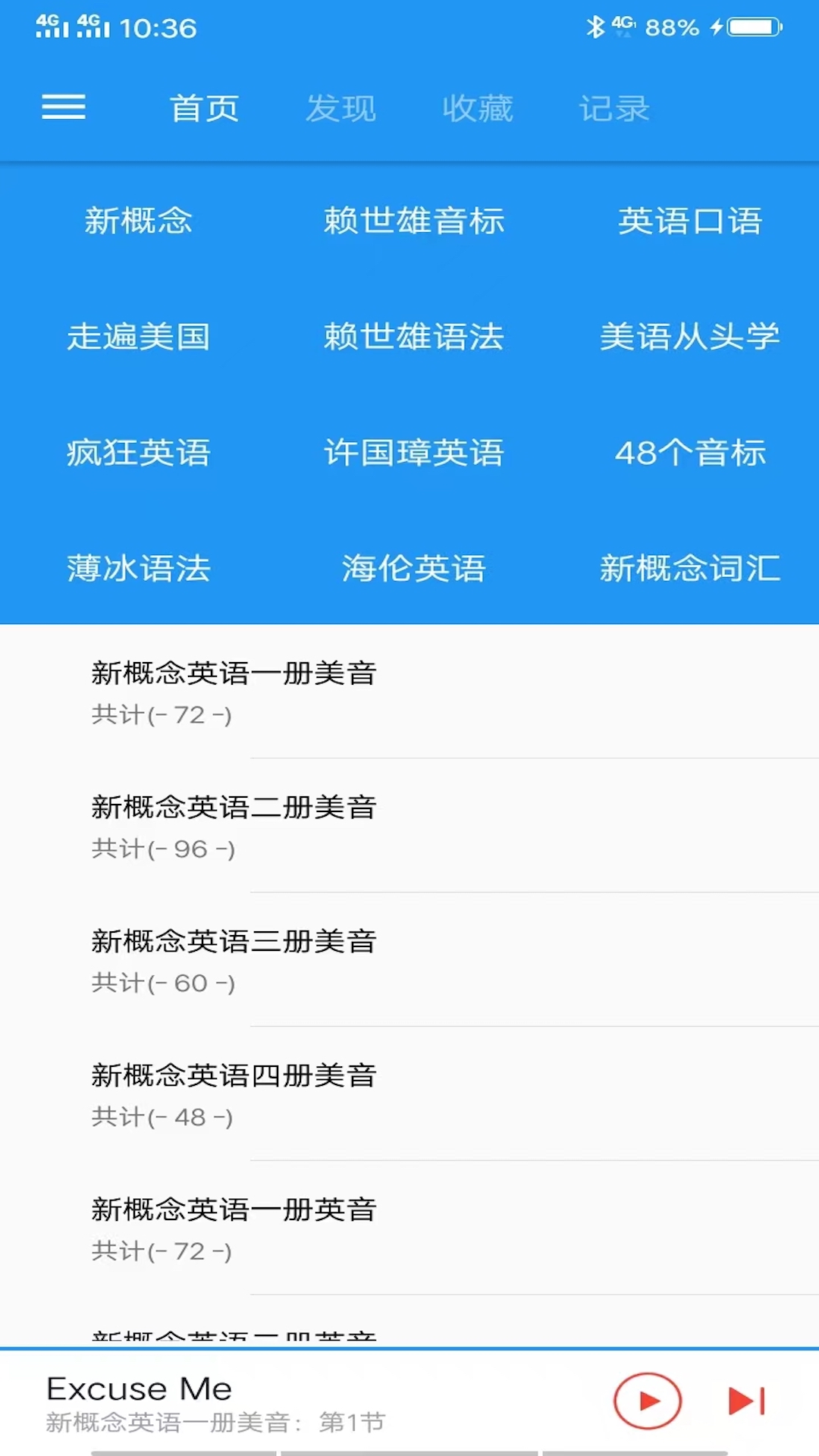
Task: Open the 英语口语 category
Action: pos(690,221)
